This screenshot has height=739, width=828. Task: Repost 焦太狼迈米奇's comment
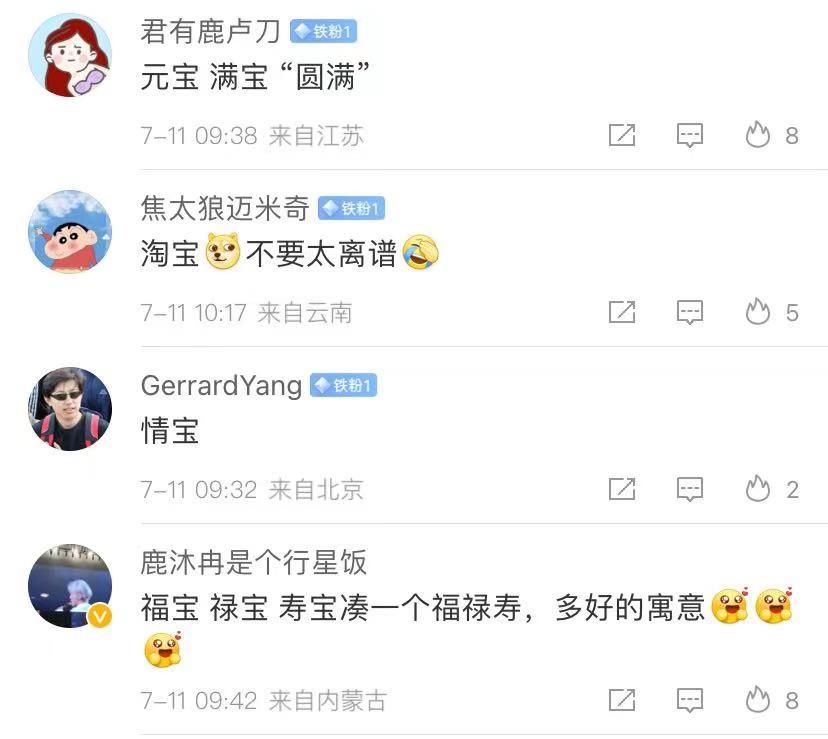pos(622,312)
